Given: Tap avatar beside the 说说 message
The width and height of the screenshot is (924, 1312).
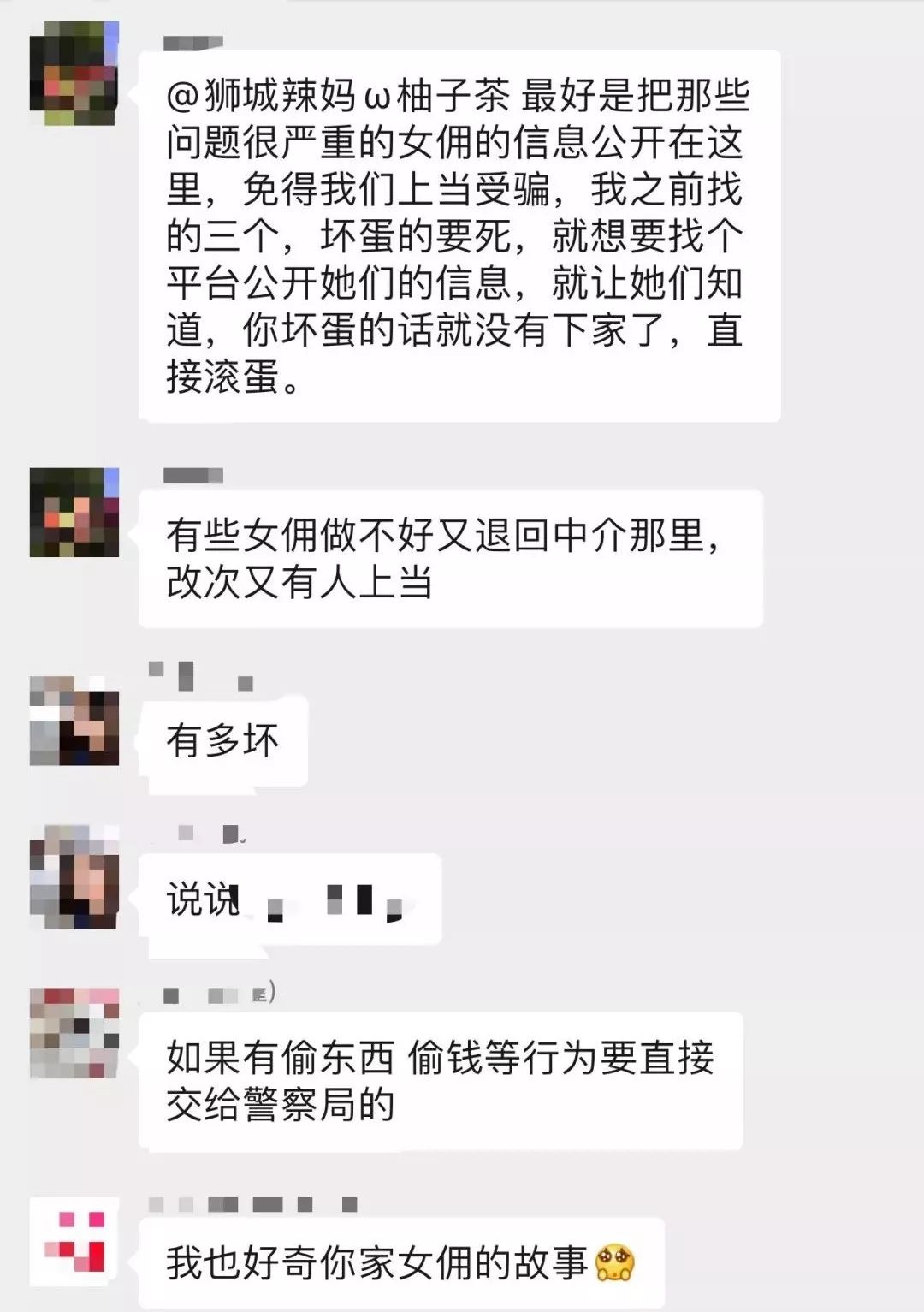Looking at the screenshot, I should pos(74,878).
